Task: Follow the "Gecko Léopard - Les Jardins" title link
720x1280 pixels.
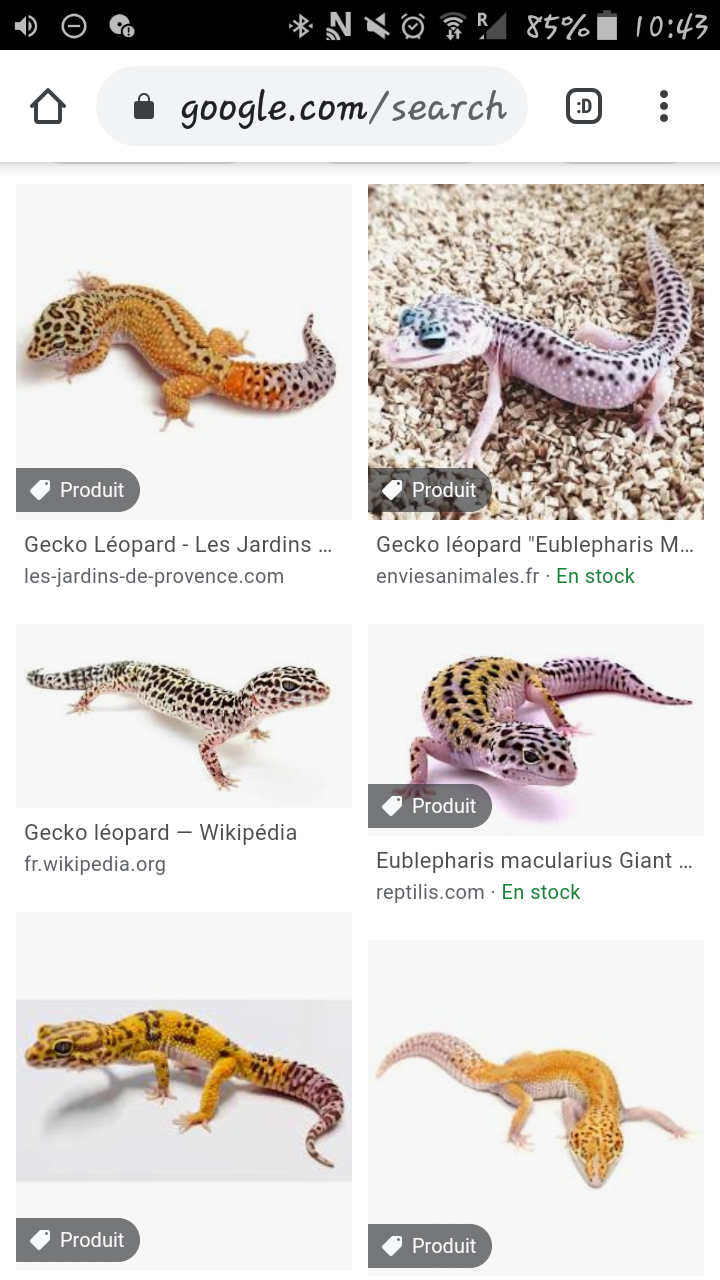Action: 178,545
